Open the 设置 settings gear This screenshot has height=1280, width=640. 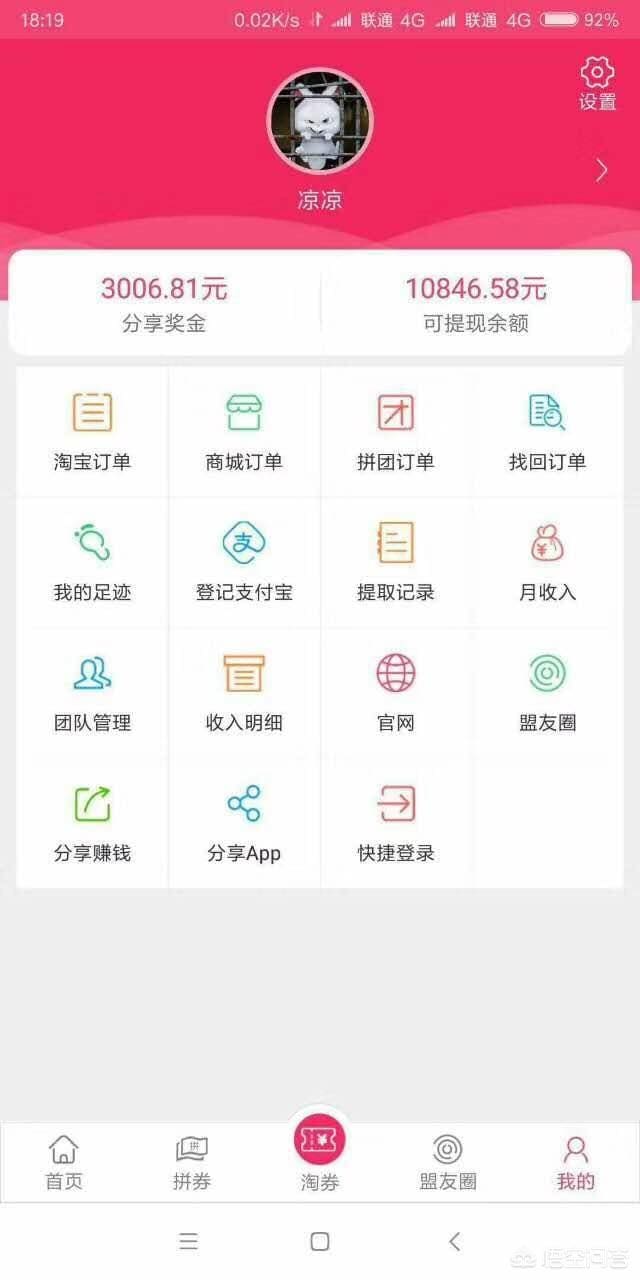(x=597, y=84)
